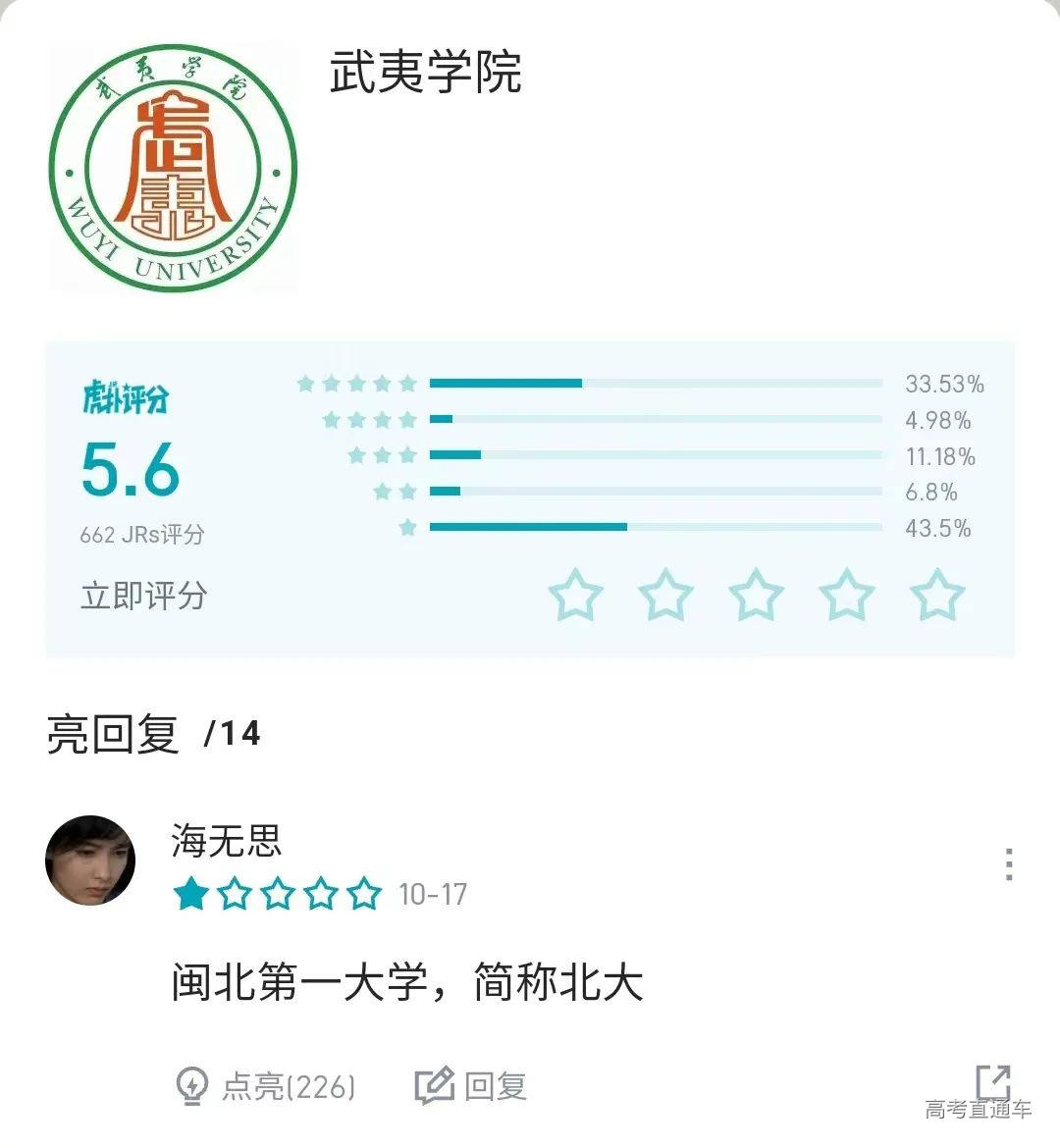Click the five-star percentage progress bar

[658, 383]
